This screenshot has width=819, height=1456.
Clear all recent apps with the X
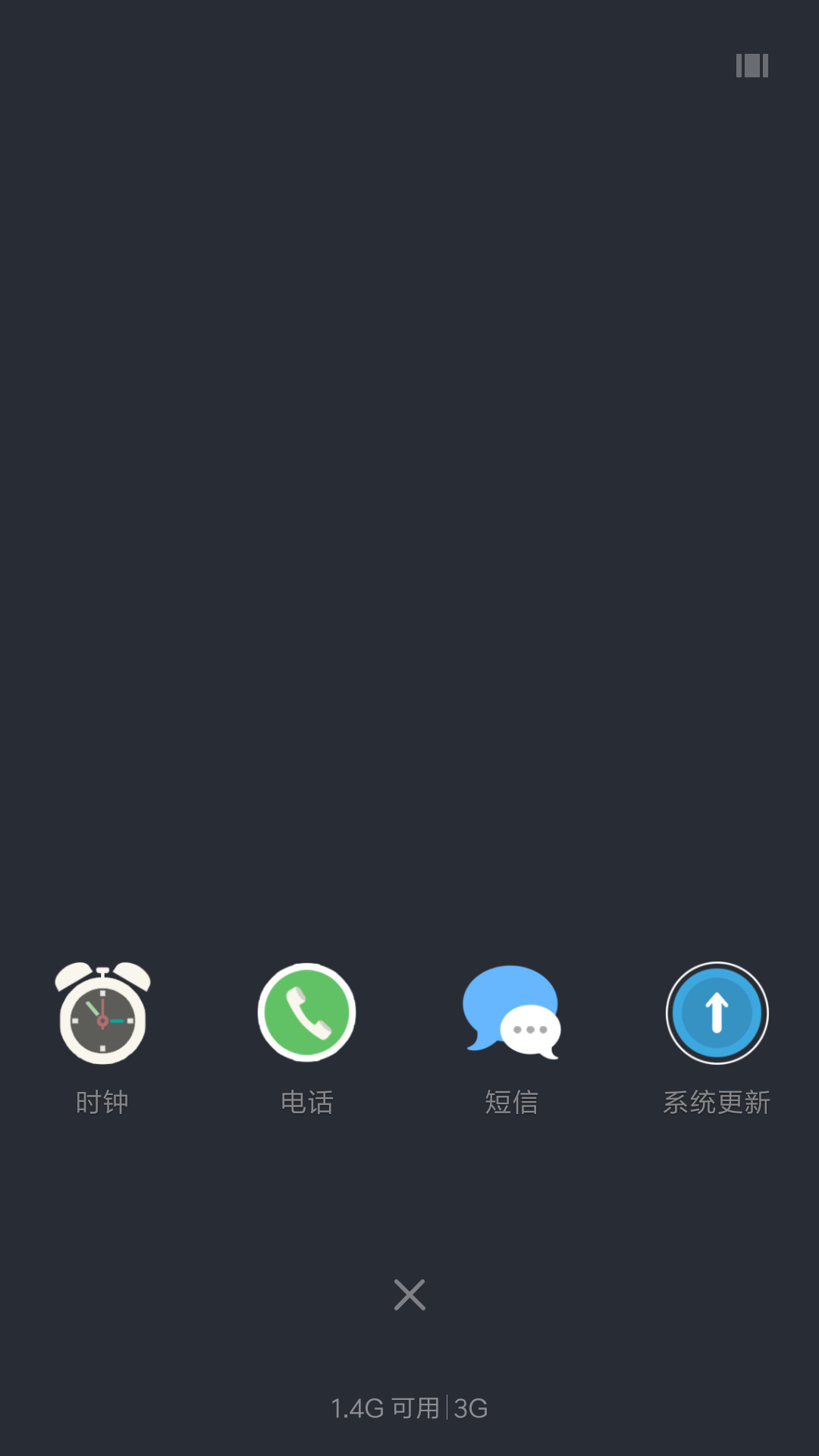coord(409,1294)
